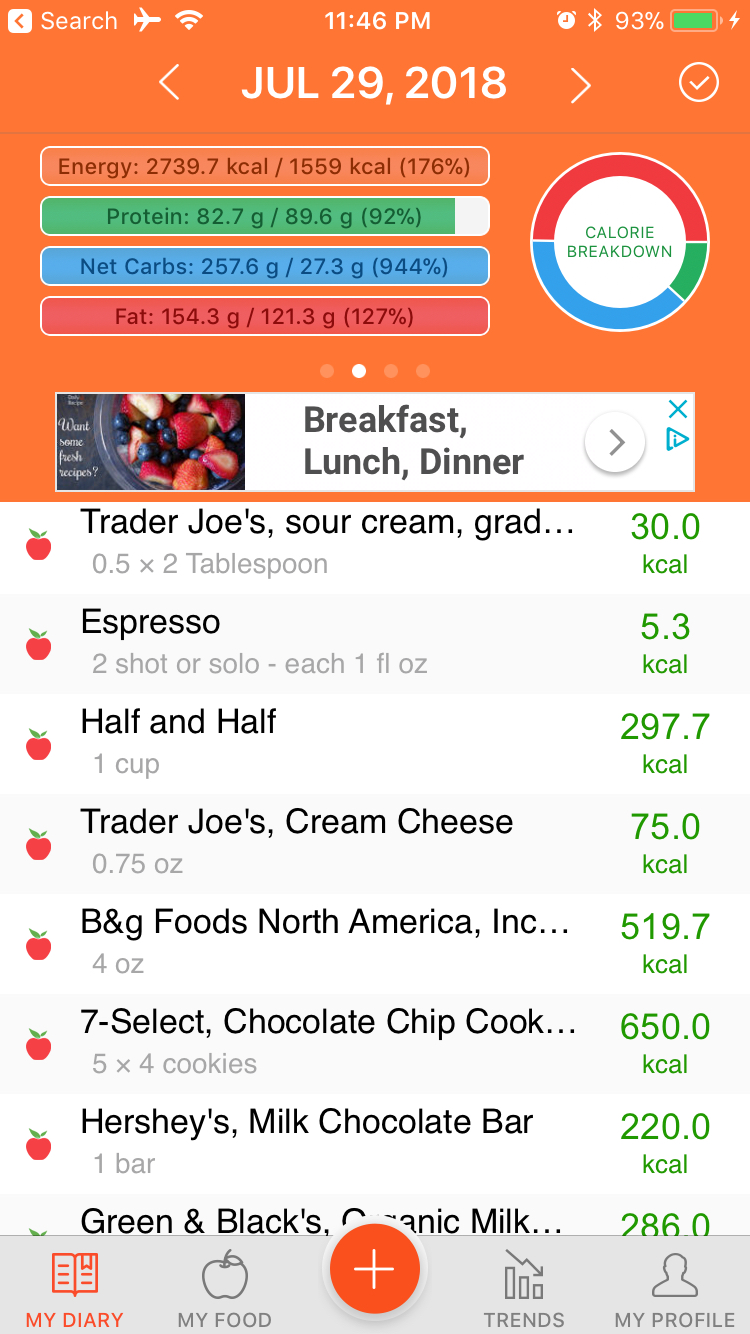Switch to the My Profile tab
The height and width of the screenshot is (1334, 750).
coord(675,1289)
